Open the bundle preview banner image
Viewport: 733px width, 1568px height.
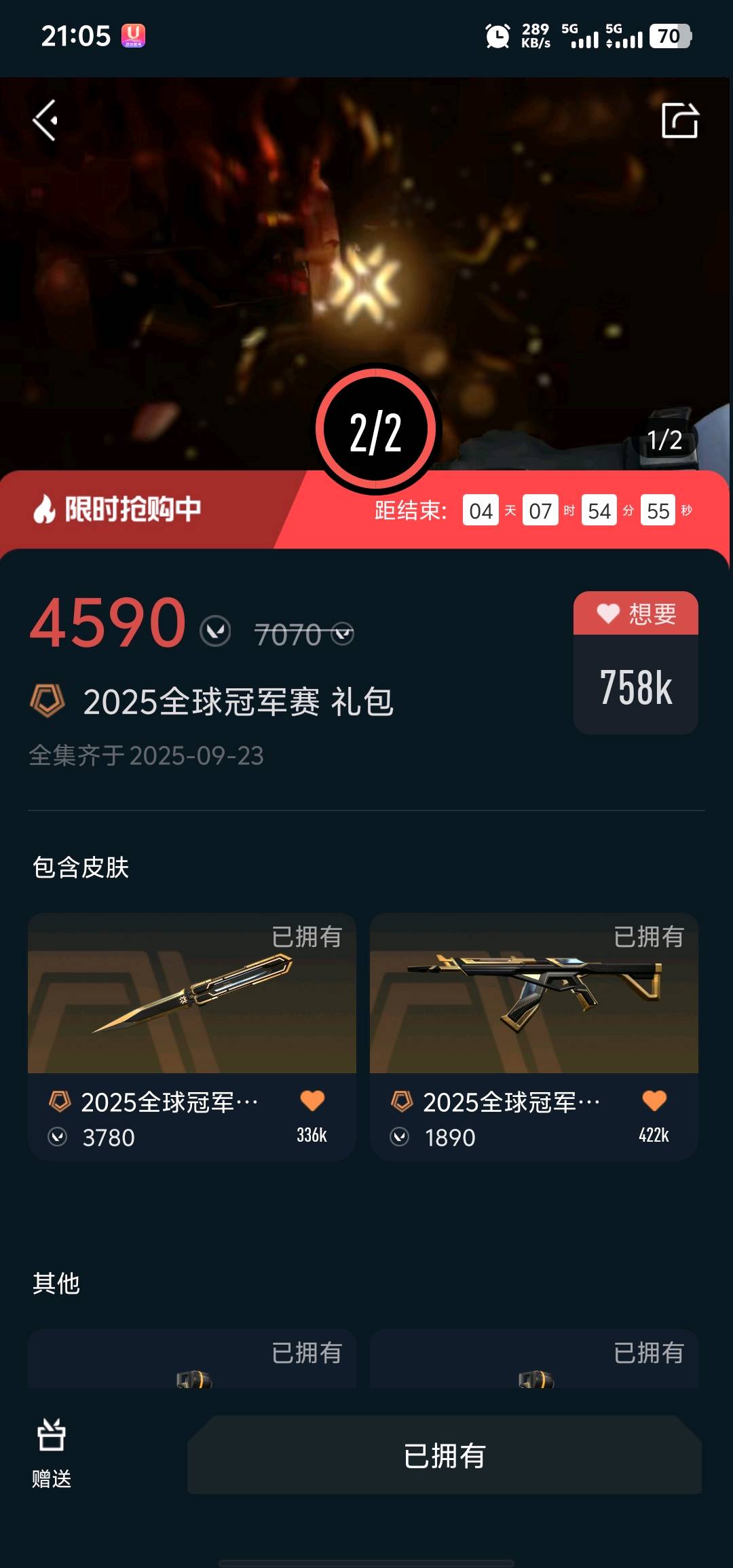366,258
